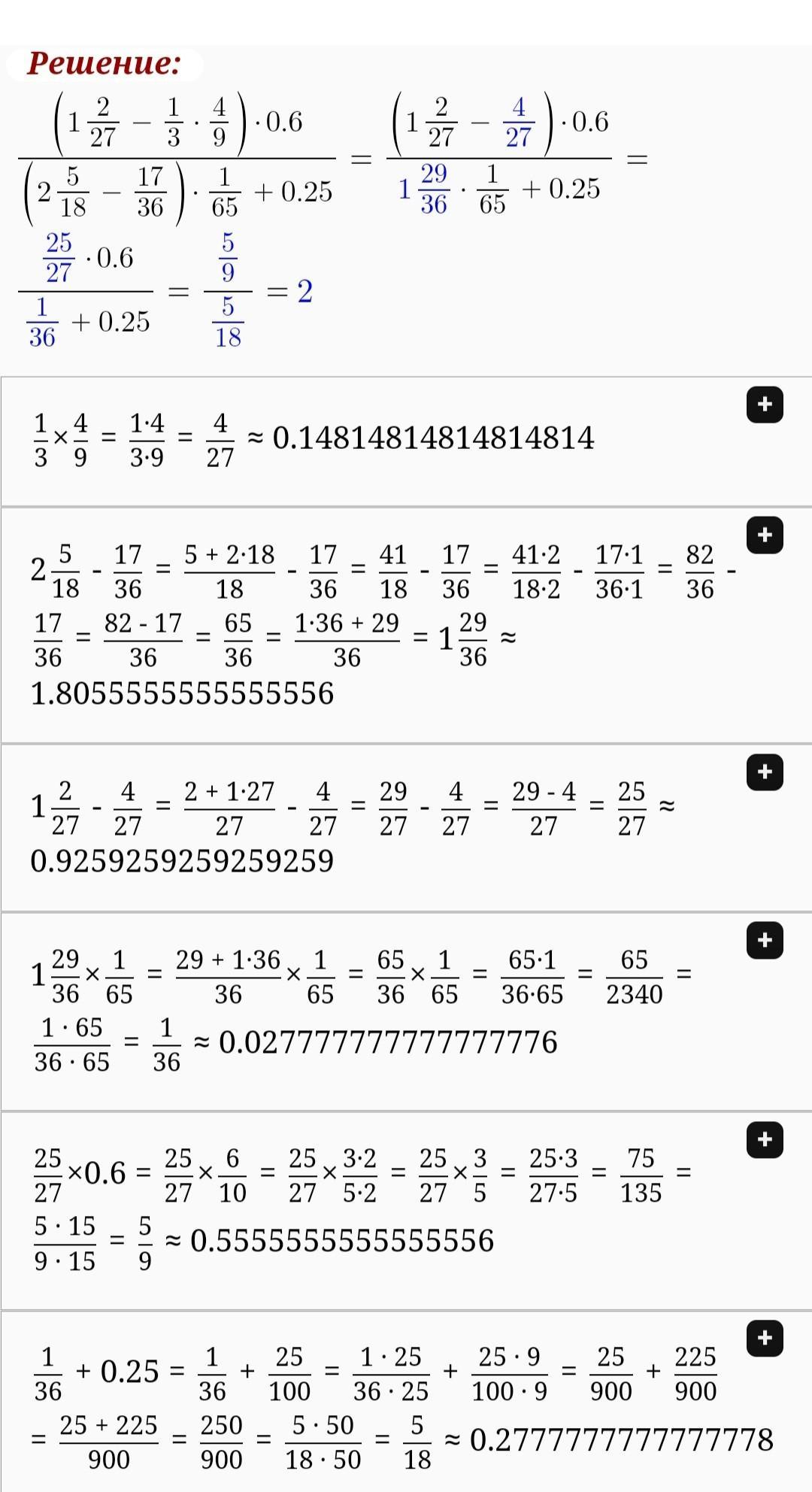Expand the 2 5/18 − 17/36 subtraction step
812x1492 pixels.
765,535
